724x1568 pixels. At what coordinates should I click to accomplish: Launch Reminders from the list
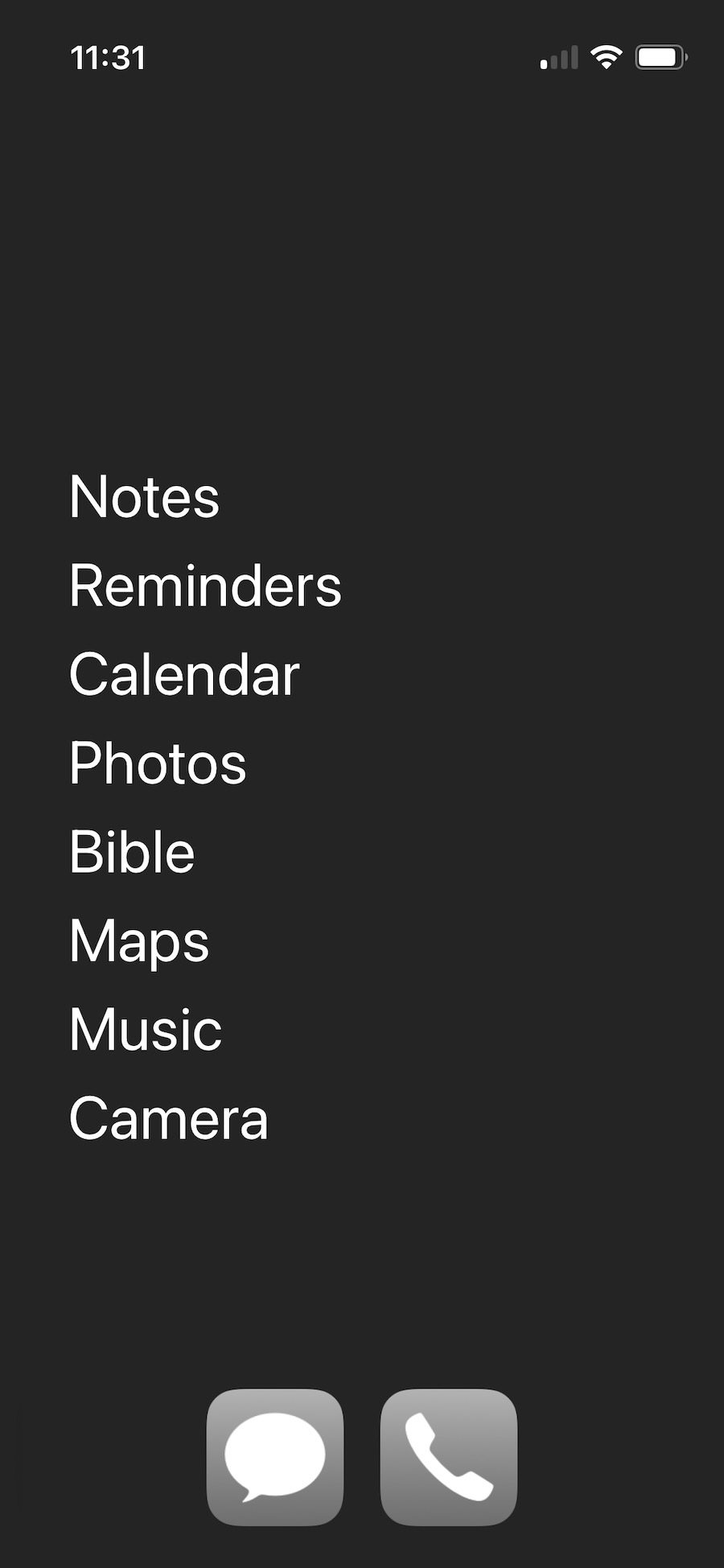click(205, 586)
